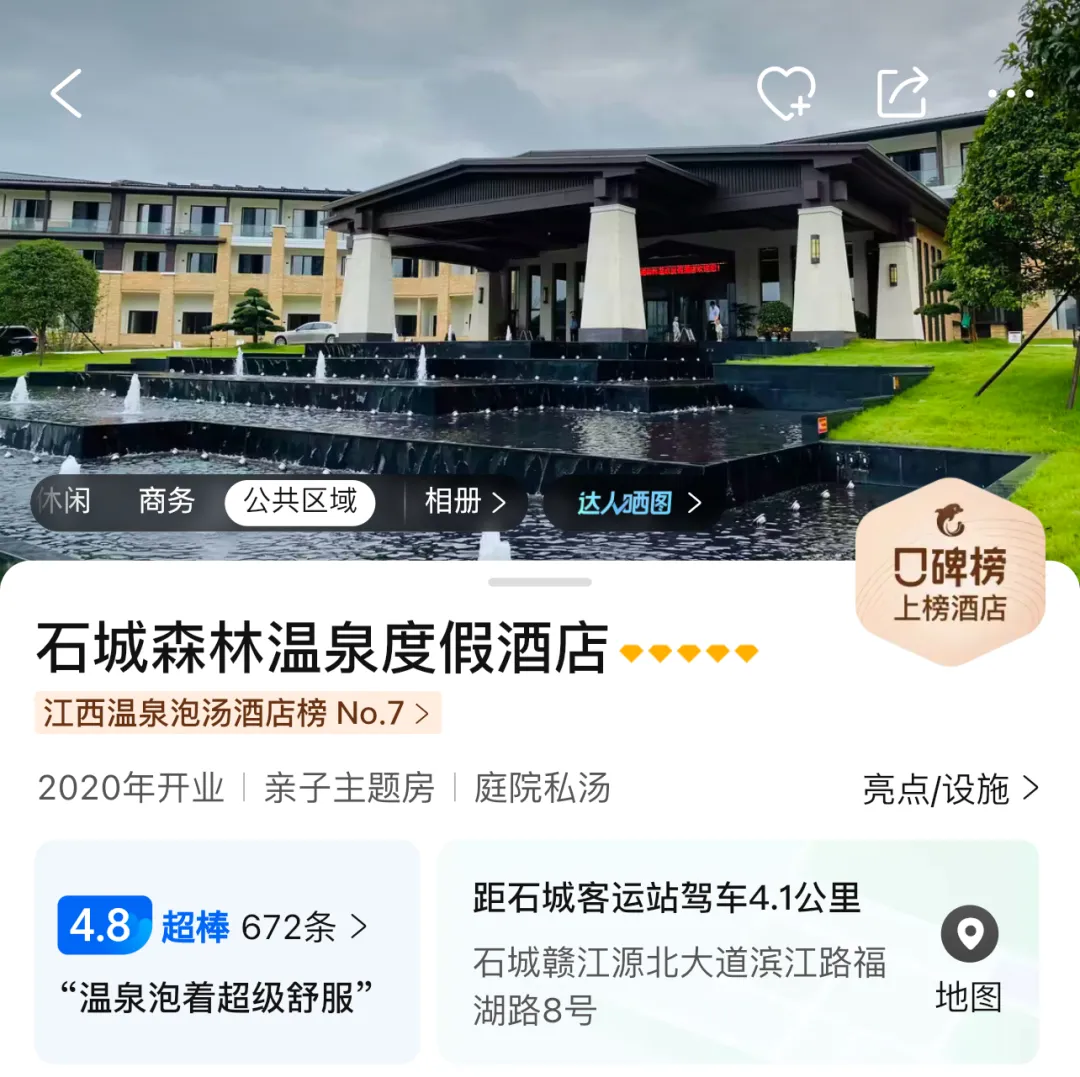1080x1077 pixels.
Task: Open the hotel address and location card
Action: pyautogui.click(x=738, y=951)
